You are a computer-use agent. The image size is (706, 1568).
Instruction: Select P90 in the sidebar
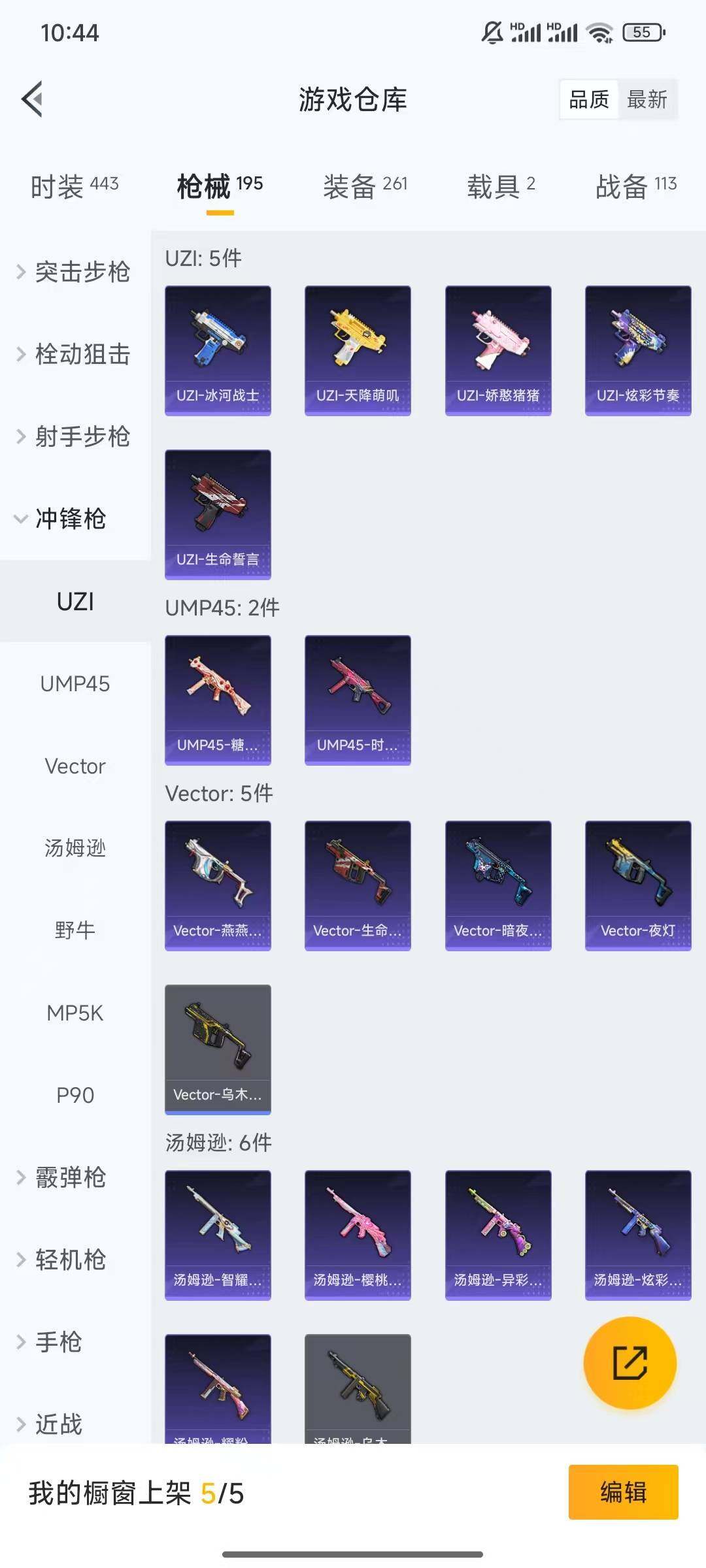[x=75, y=1095]
